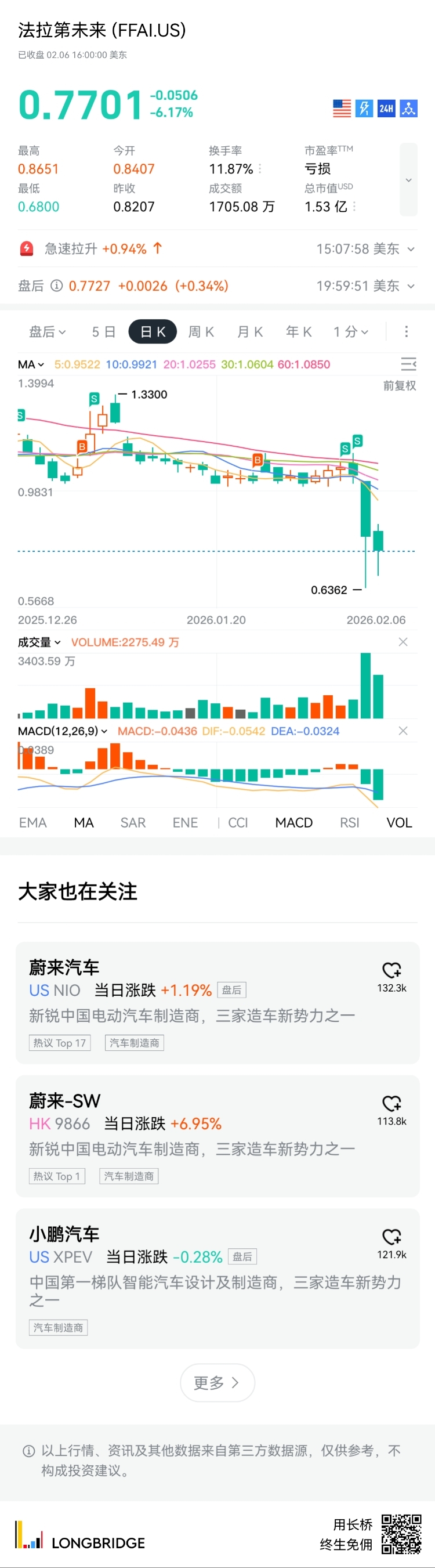Open the 前复权 adjustment setting
The height and width of the screenshot is (1568, 435).
tap(399, 385)
